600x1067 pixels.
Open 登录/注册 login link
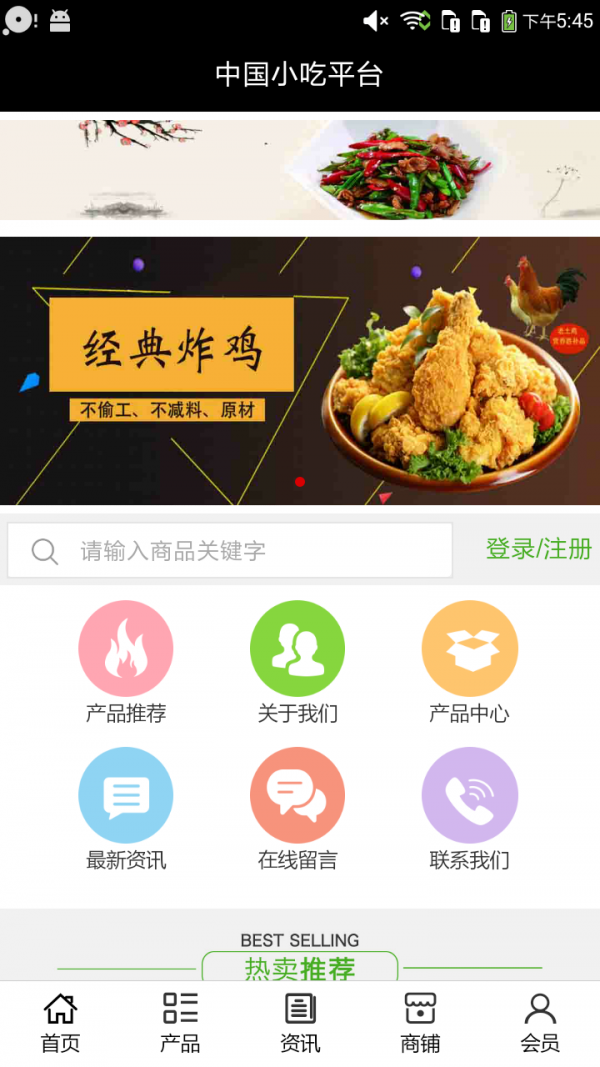click(538, 549)
